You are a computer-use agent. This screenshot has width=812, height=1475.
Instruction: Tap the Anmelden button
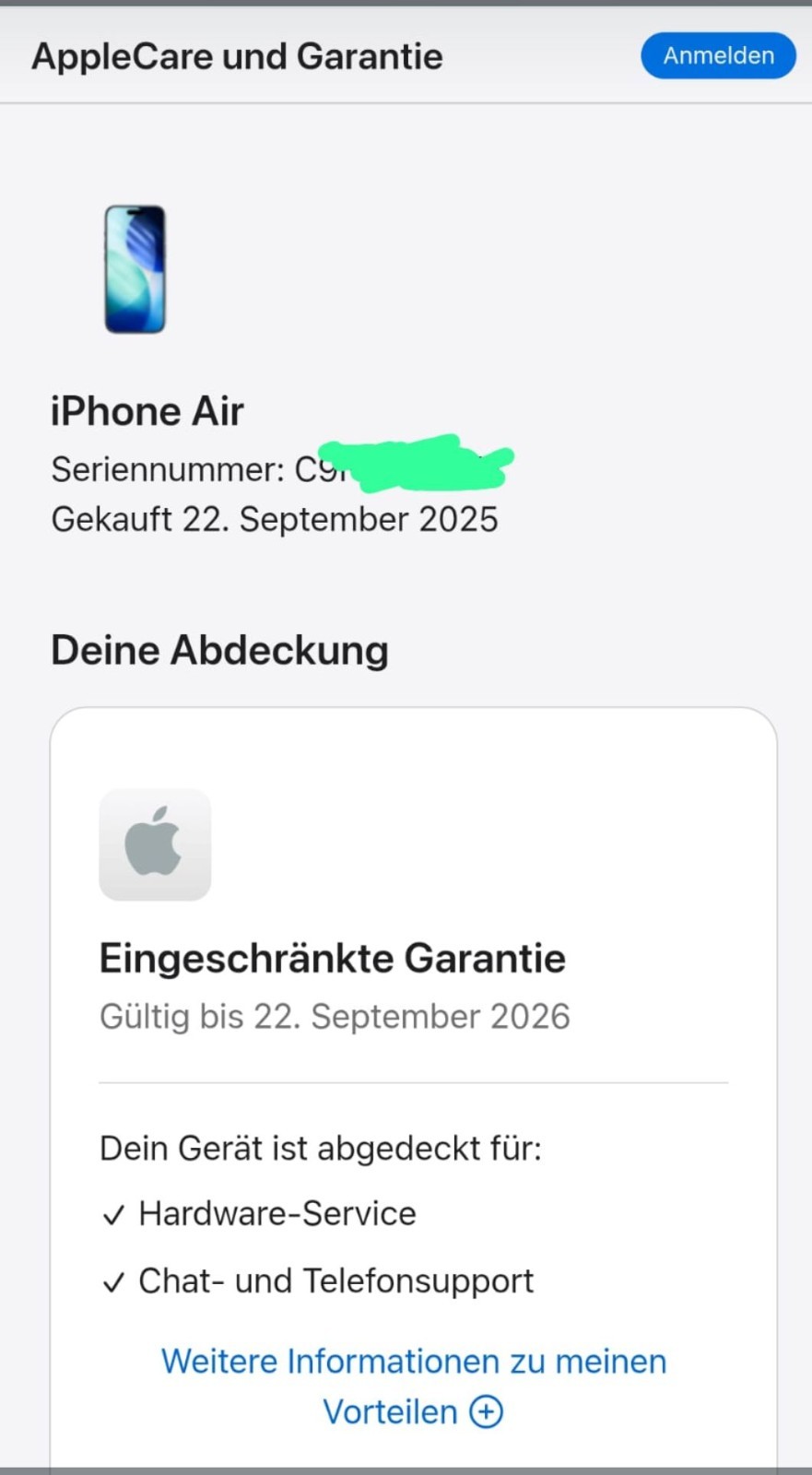[x=718, y=55]
